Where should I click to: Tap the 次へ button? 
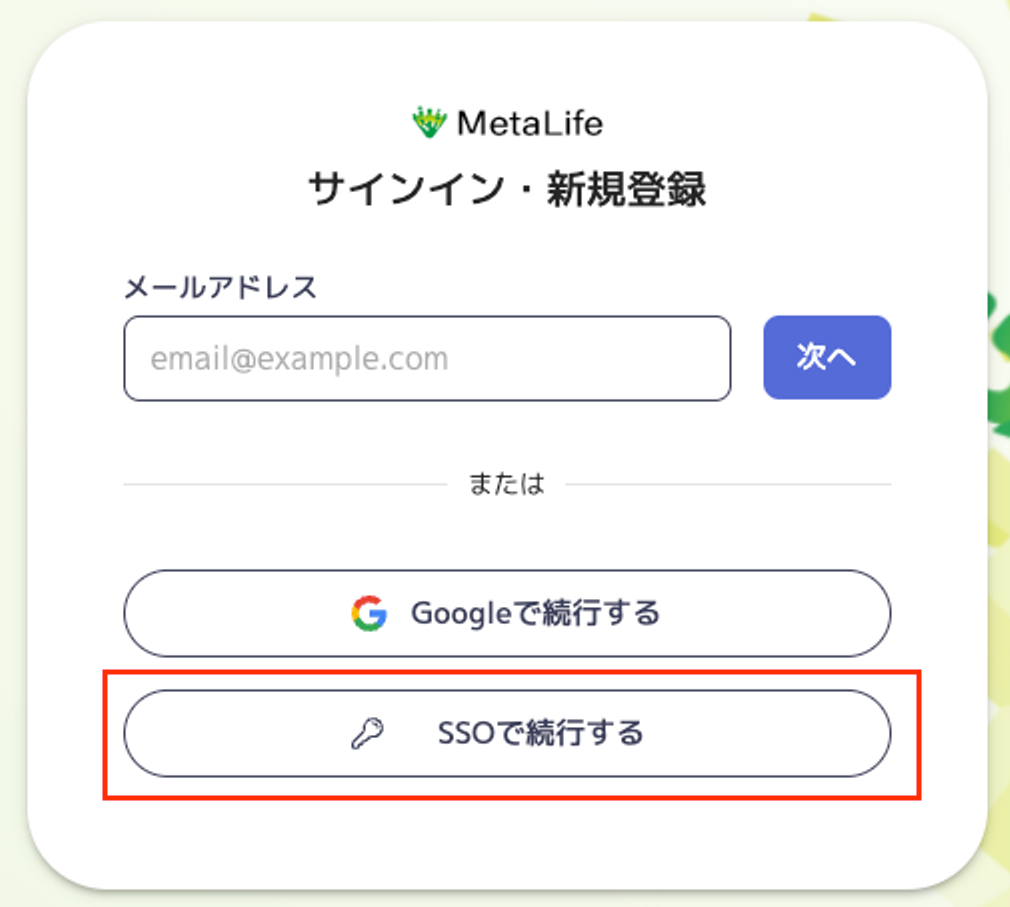click(827, 358)
